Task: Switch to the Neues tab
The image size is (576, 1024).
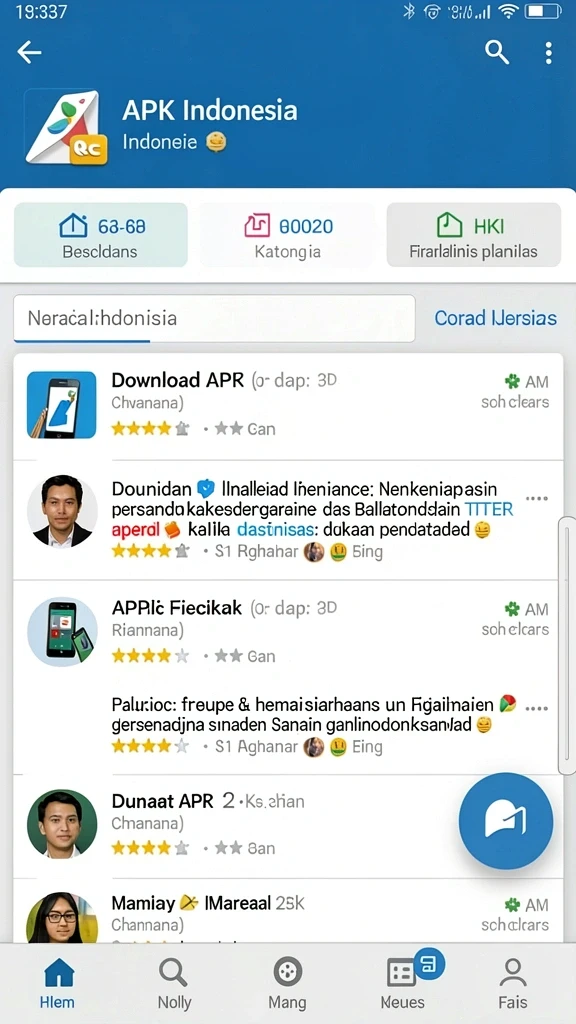Action: [404, 983]
